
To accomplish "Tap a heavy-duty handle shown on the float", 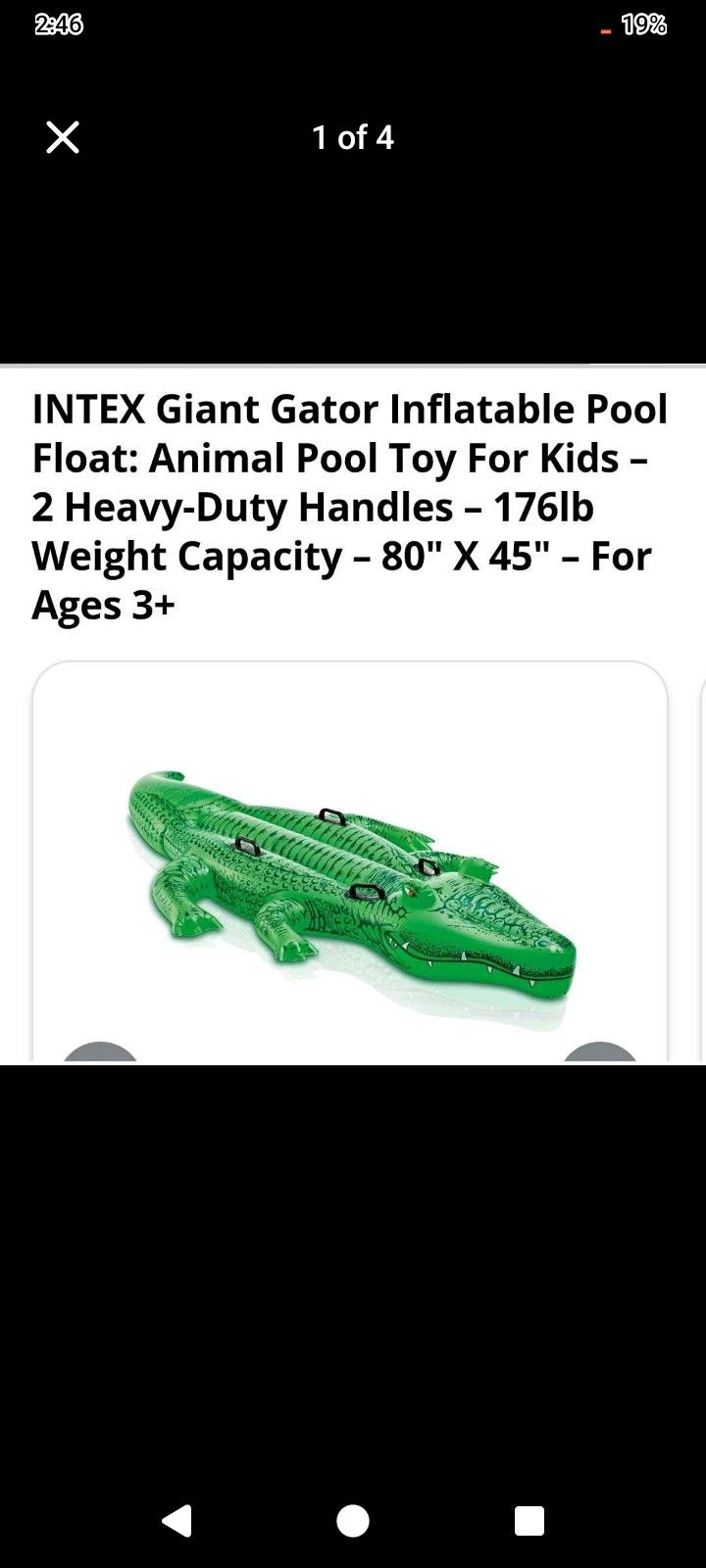I will coord(333,819).
